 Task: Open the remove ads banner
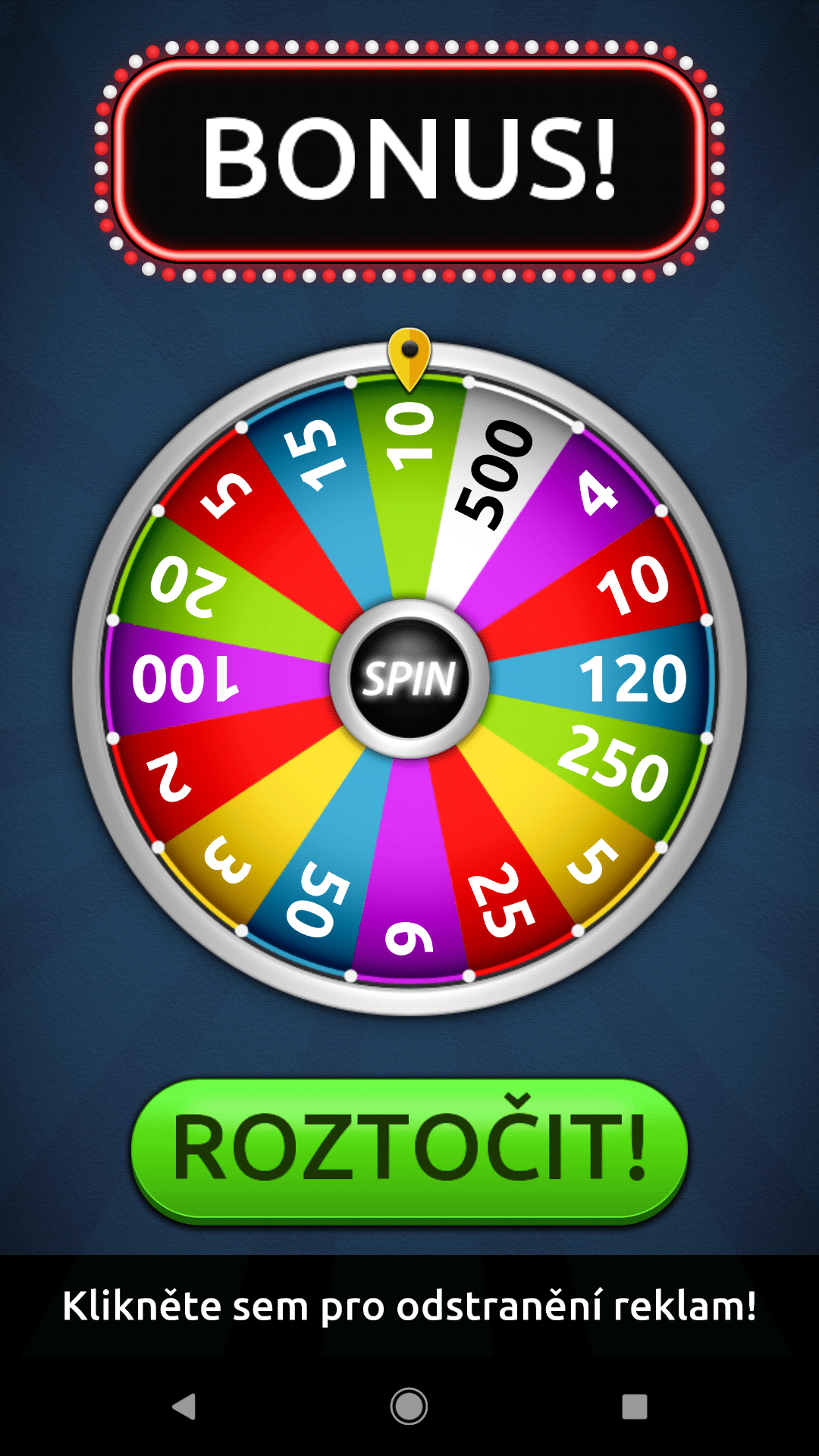pyautogui.click(x=409, y=1306)
